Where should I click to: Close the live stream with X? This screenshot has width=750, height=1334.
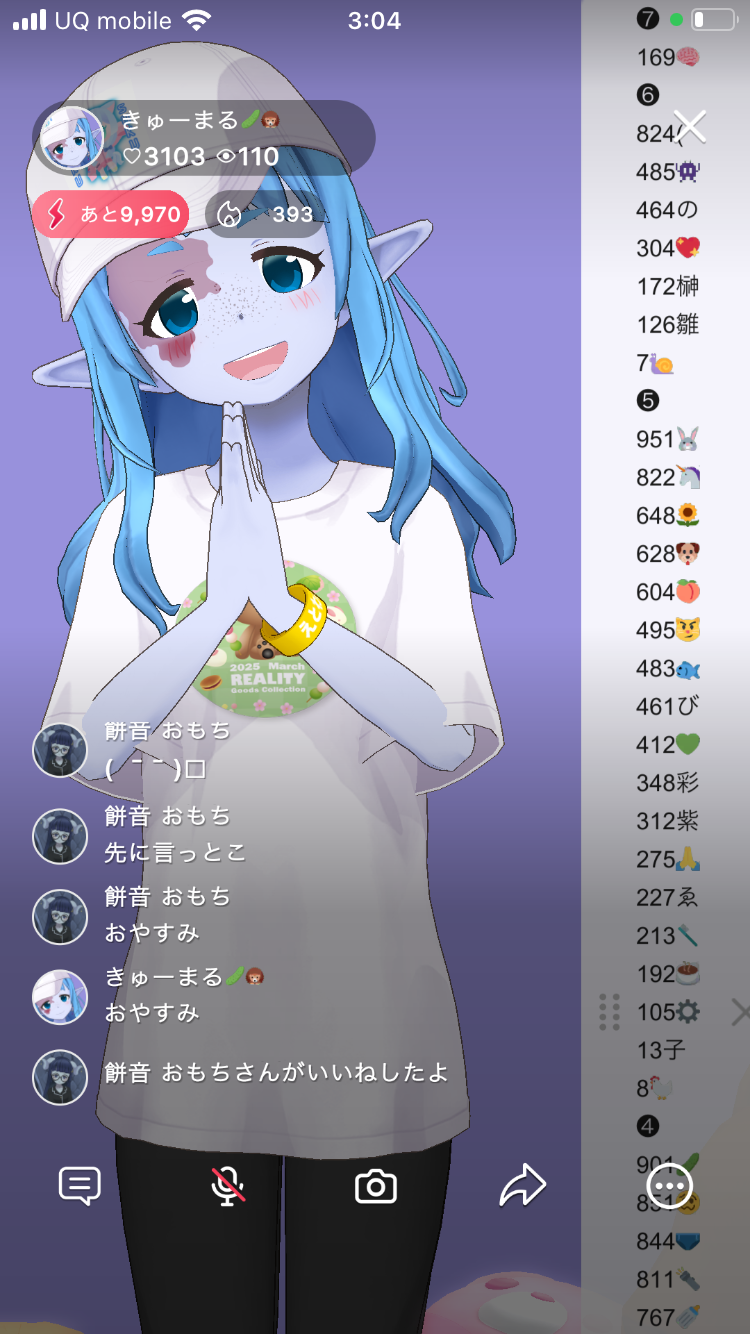pos(690,126)
